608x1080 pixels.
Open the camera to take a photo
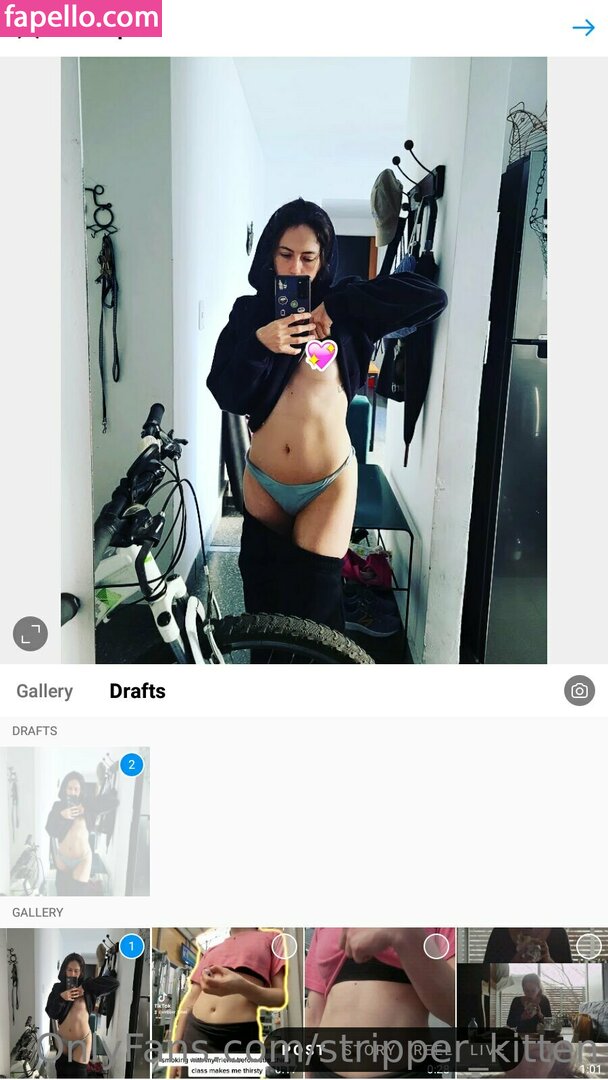pyautogui.click(x=579, y=690)
